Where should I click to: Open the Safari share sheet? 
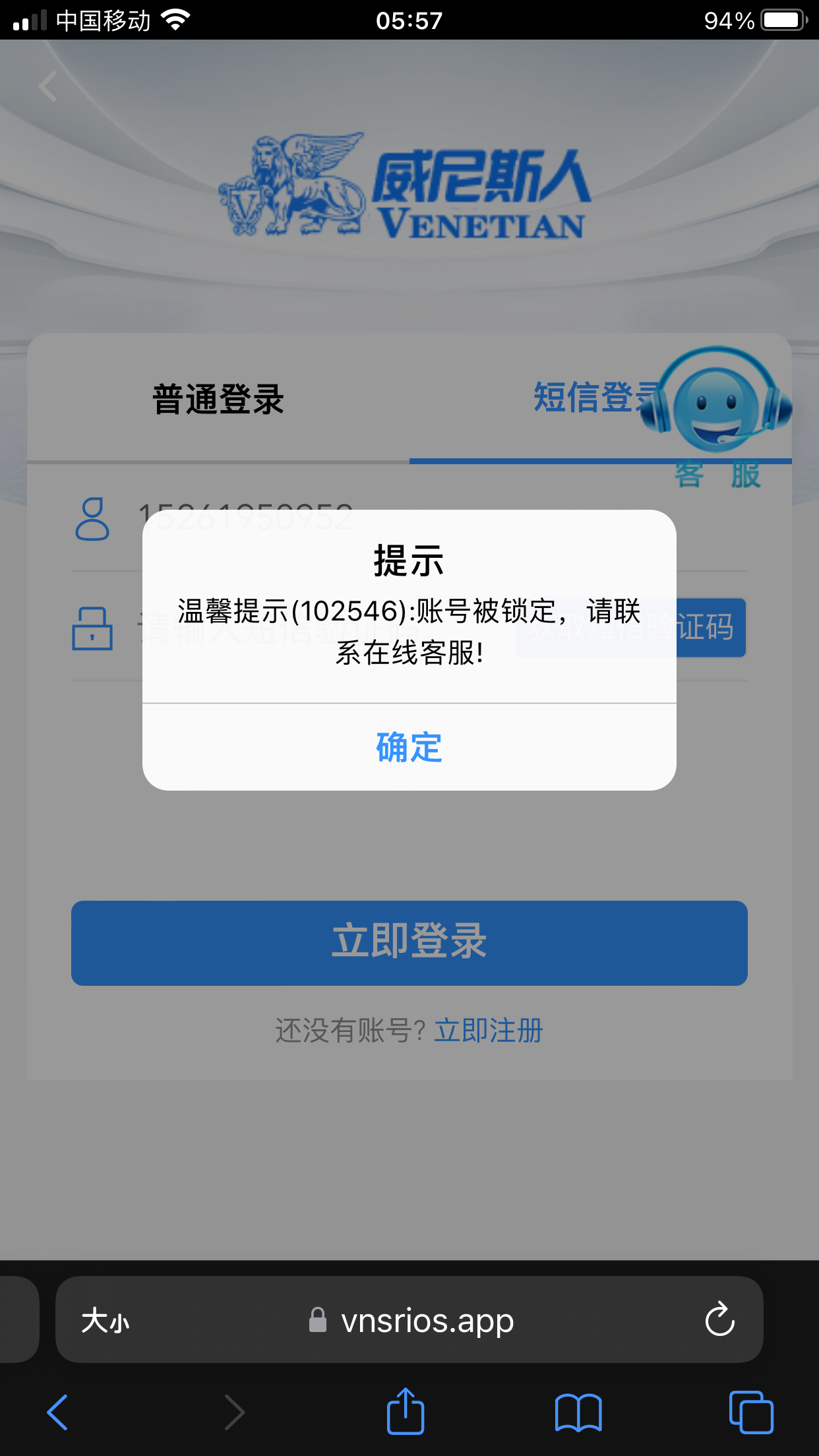(x=405, y=1412)
